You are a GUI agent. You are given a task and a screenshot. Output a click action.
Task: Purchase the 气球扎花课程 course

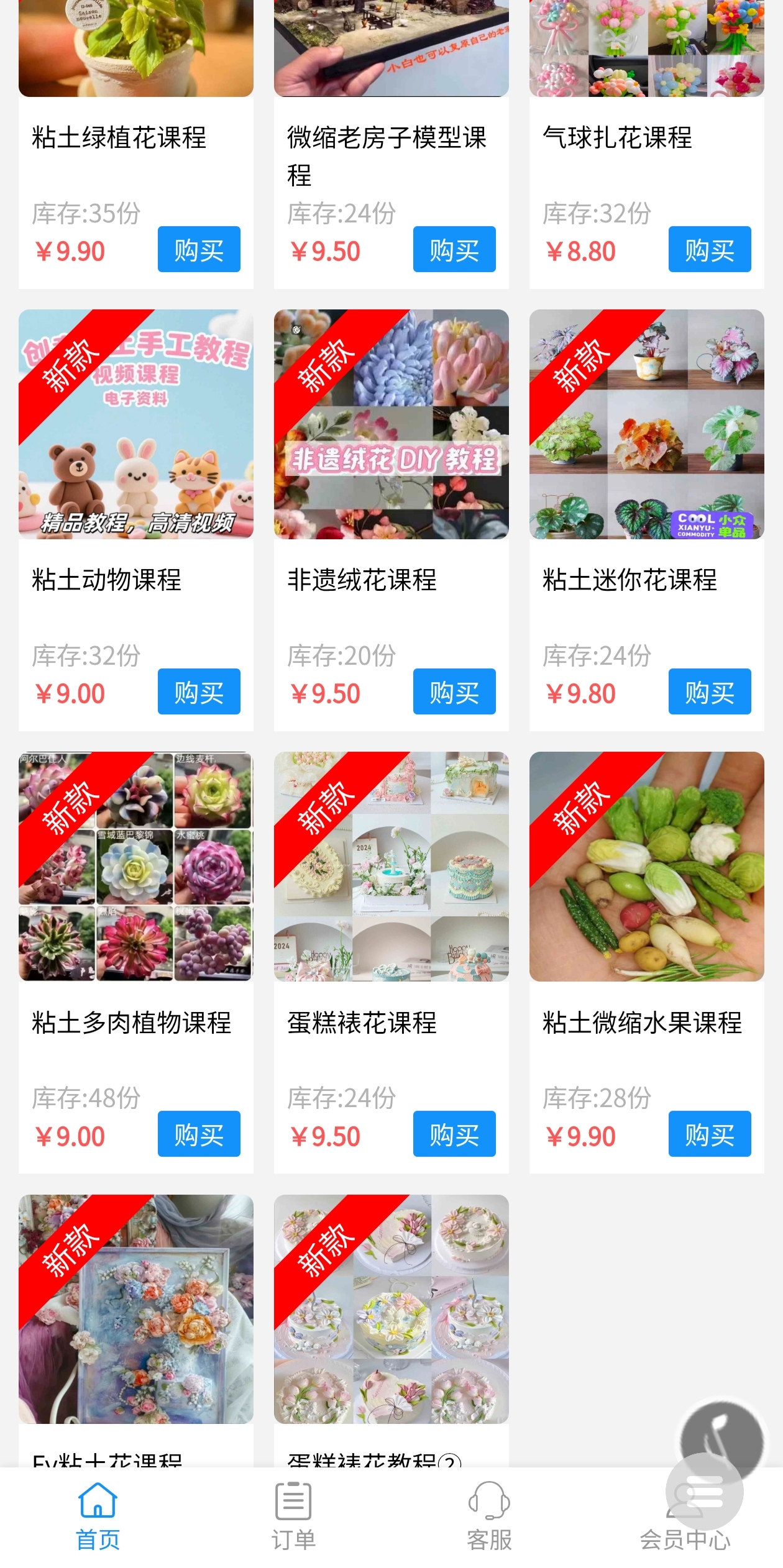[x=710, y=249]
